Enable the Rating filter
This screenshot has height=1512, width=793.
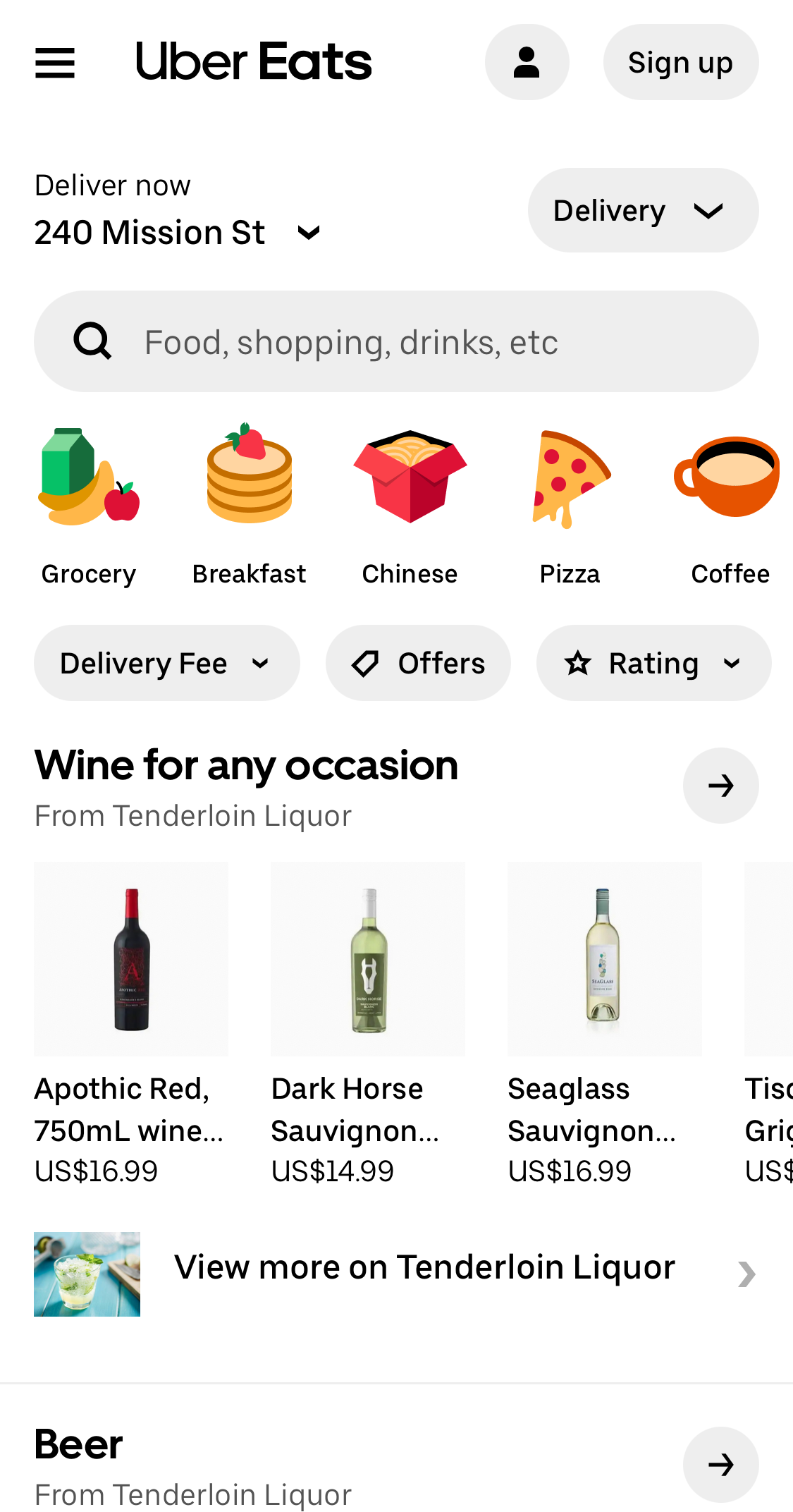coord(653,663)
